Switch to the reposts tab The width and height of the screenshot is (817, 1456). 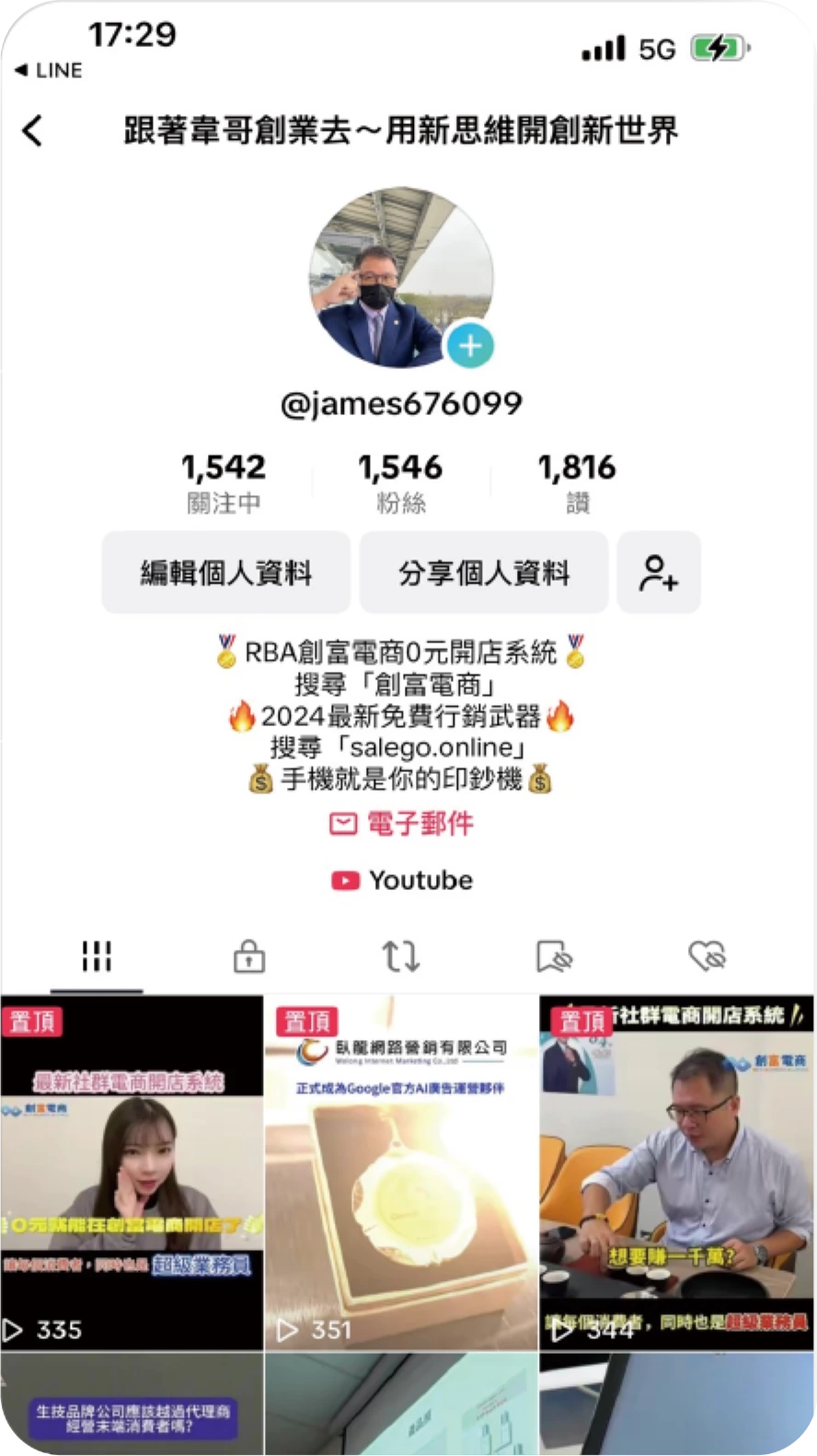click(x=401, y=956)
